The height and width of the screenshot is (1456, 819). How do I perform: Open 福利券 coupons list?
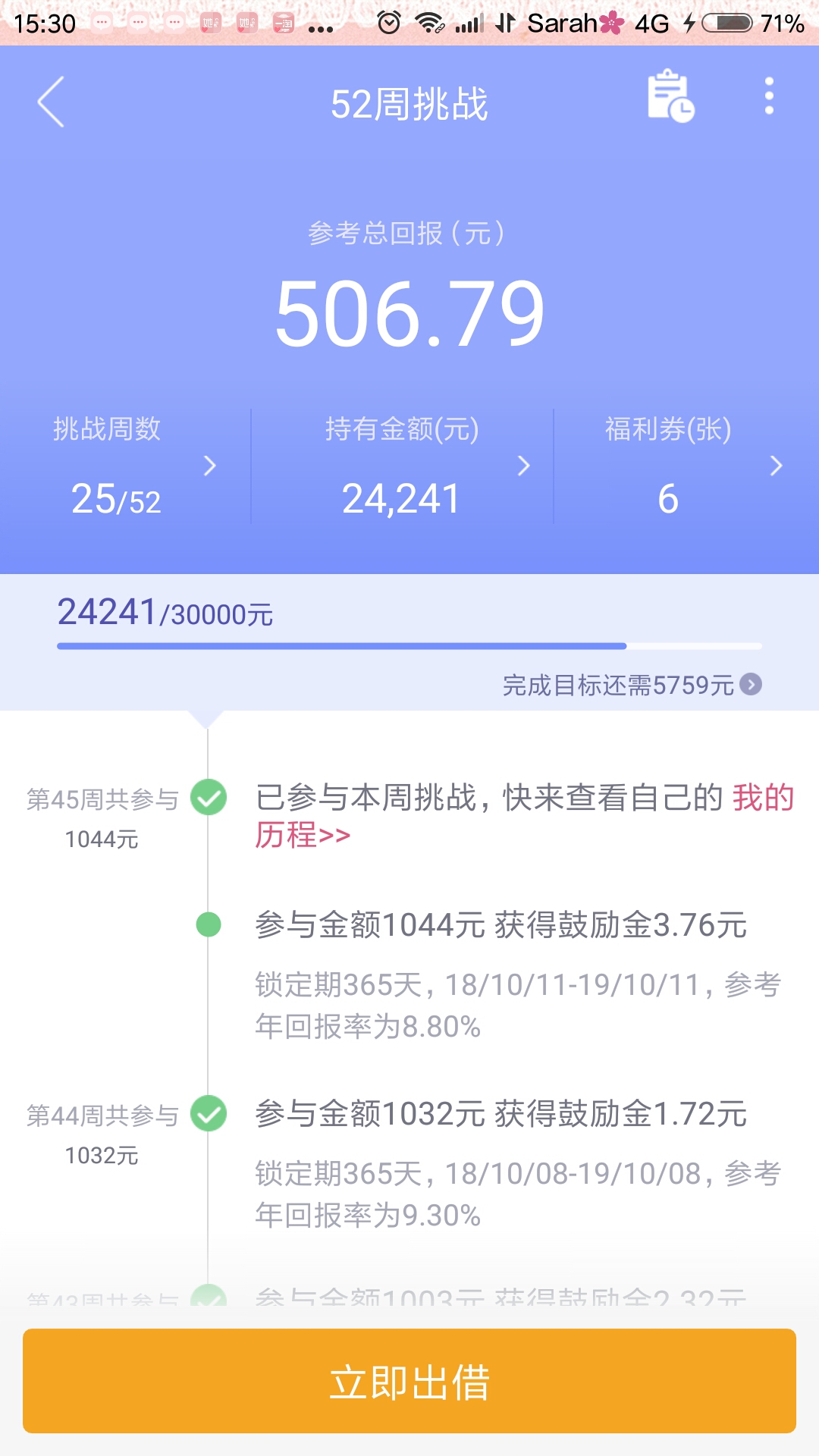686,466
